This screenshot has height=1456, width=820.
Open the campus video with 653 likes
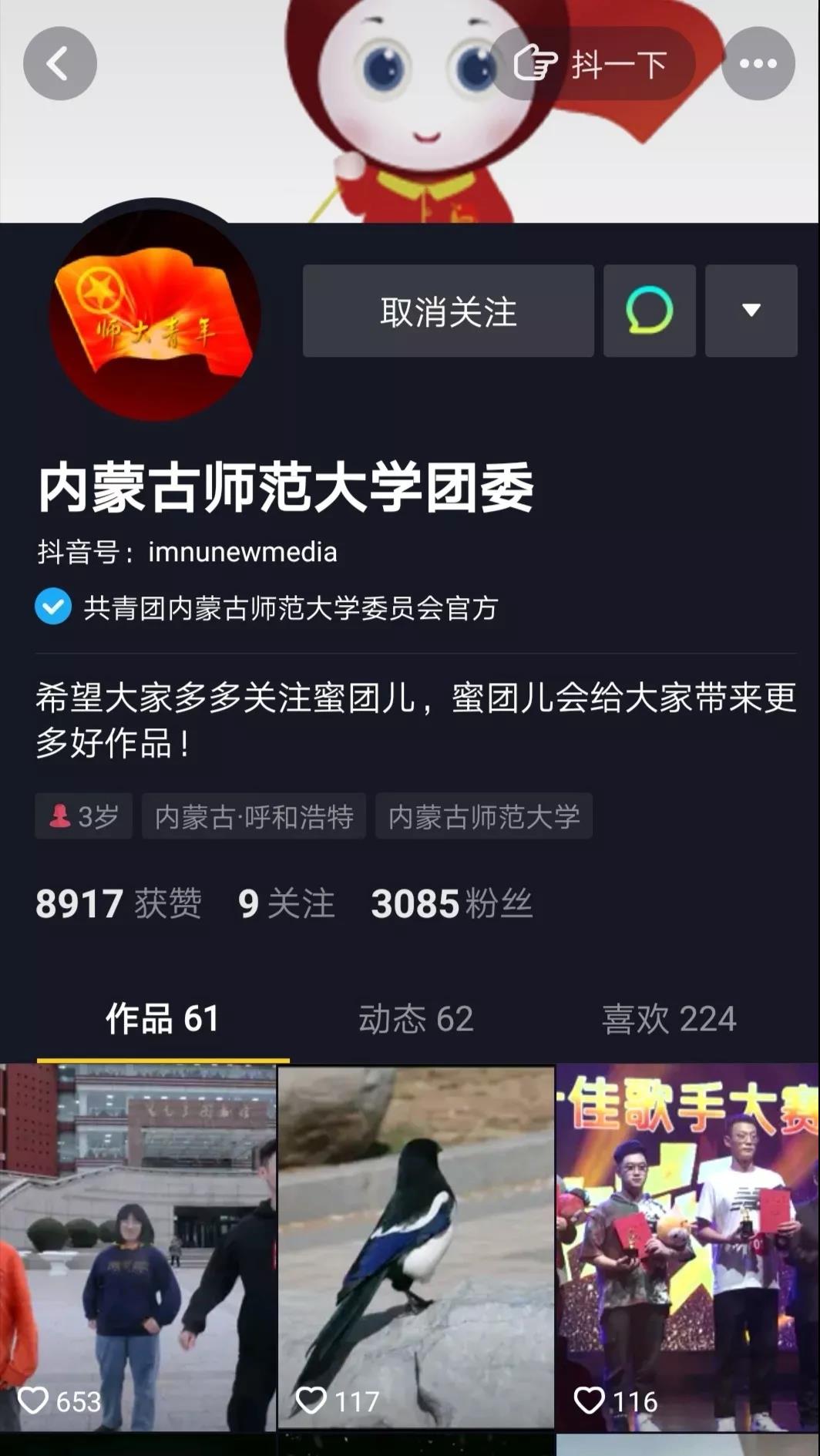tap(137, 1249)
